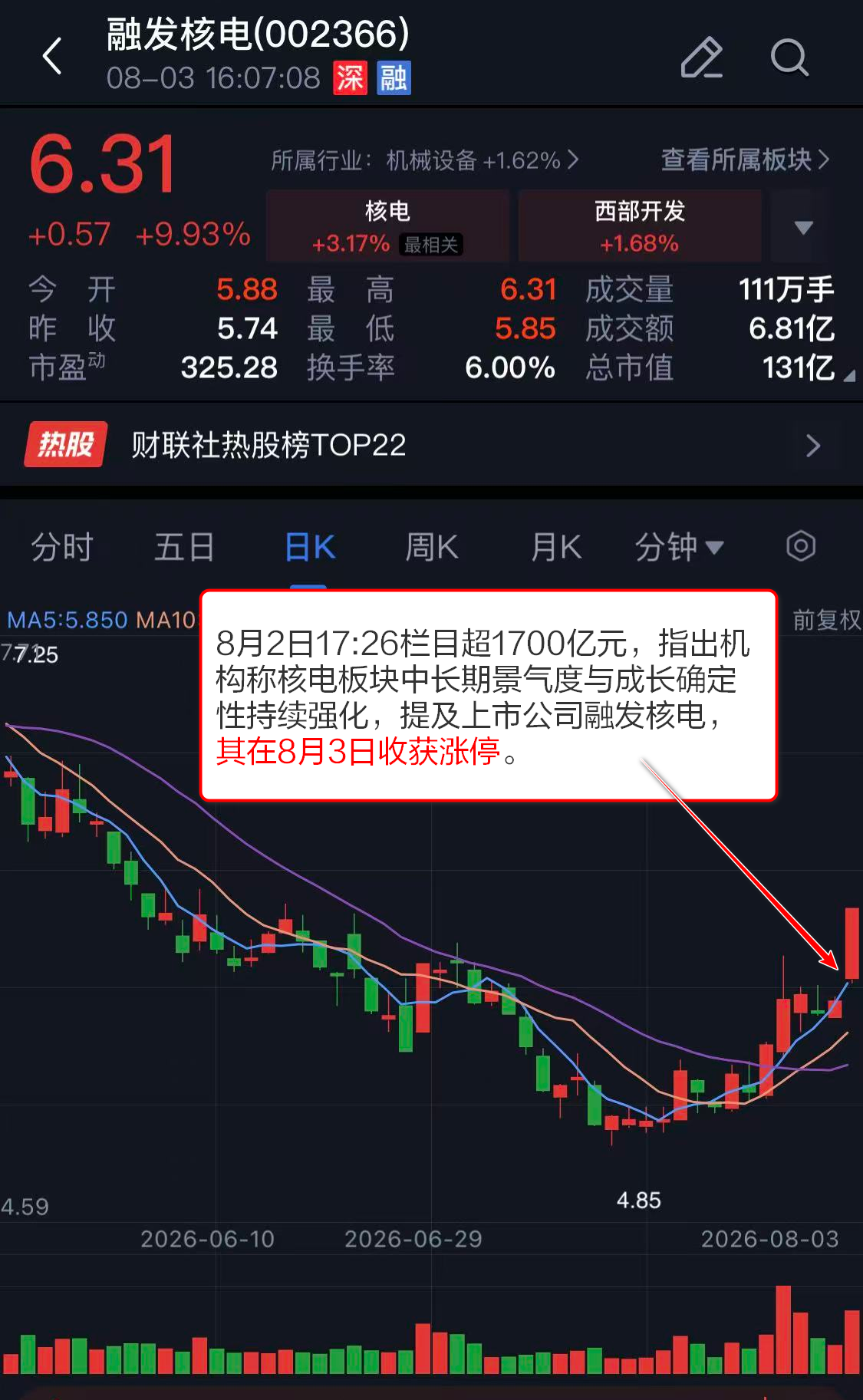Switch to the 分时 tab
This screenshot has width=863, height=1400.
click(x=62, y=547)
